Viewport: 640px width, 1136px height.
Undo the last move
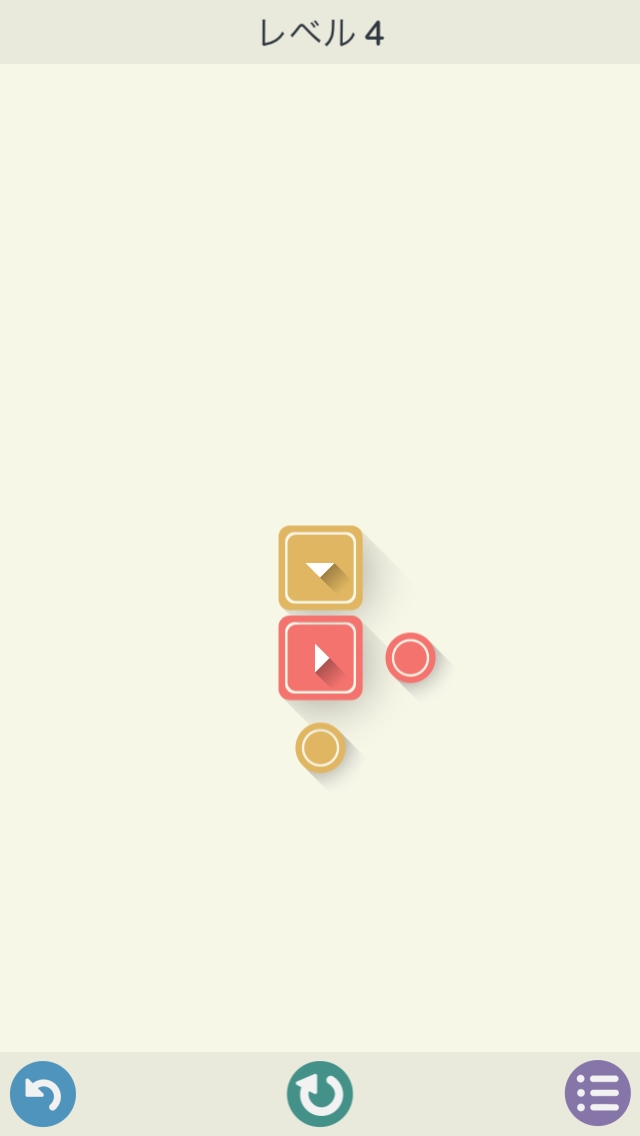pyautogui.click(x=43, y=1093)
